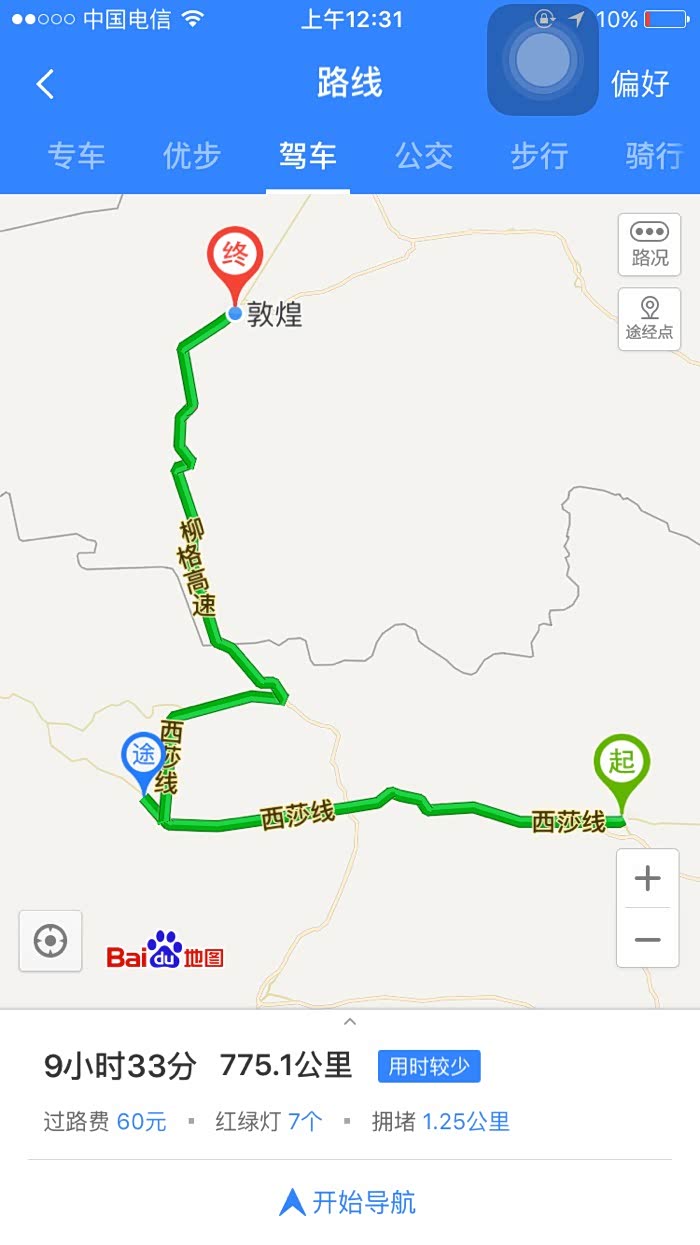Go back using the header arrow
The image size is (700, 1245).
point(45,84)
